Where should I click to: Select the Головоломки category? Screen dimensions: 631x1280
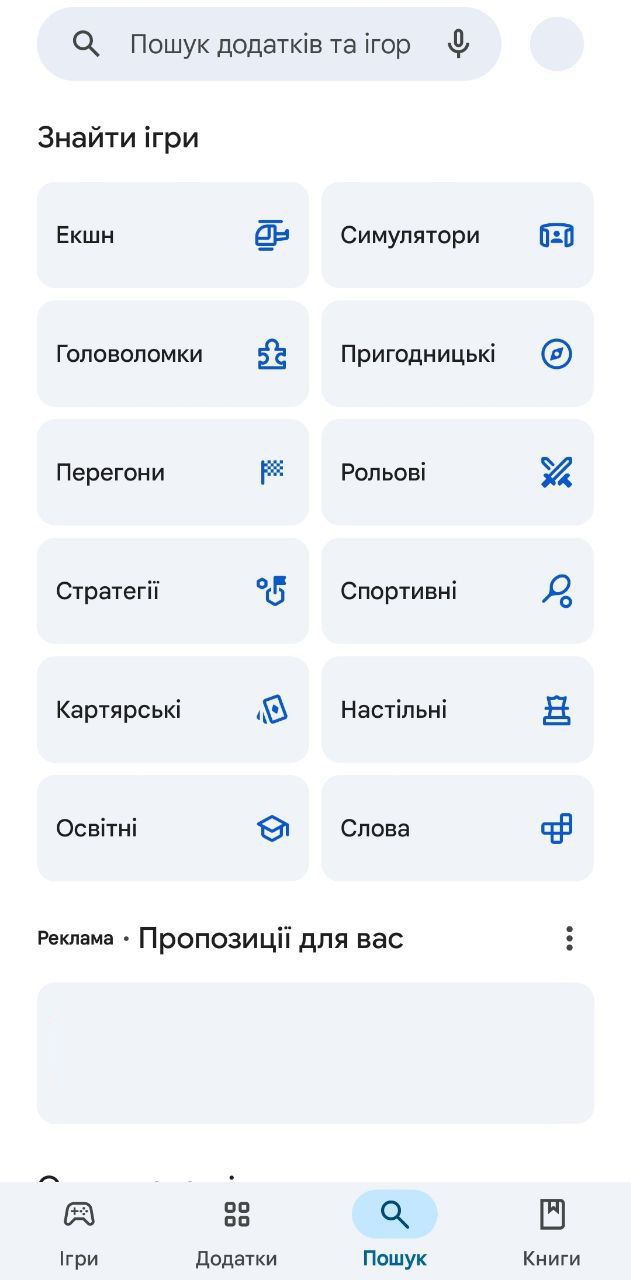click(x=173, y=354)
